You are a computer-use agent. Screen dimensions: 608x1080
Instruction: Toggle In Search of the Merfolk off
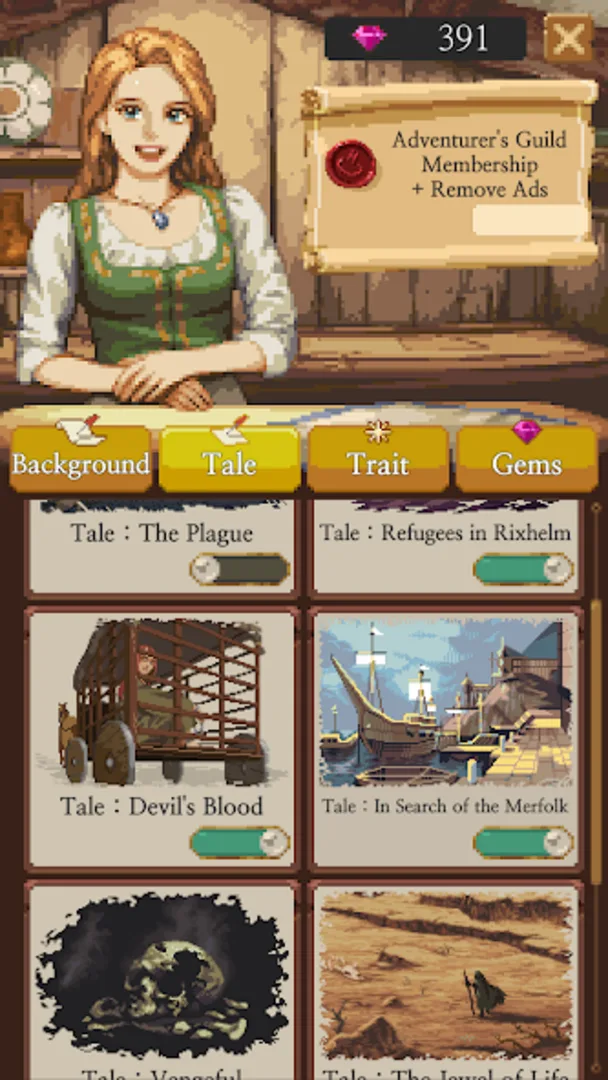(x=523, y=842)
